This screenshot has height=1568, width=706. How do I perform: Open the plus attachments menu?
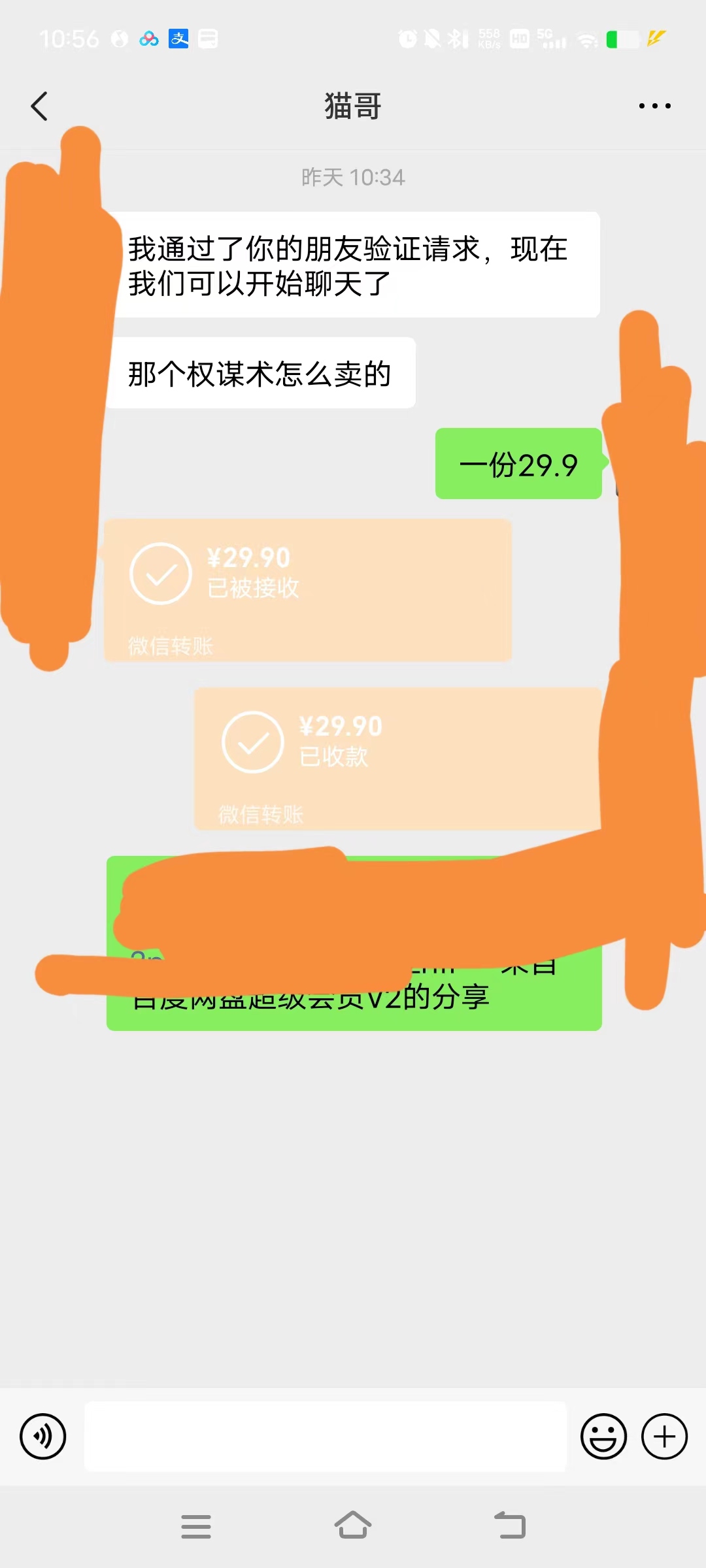664,1437
